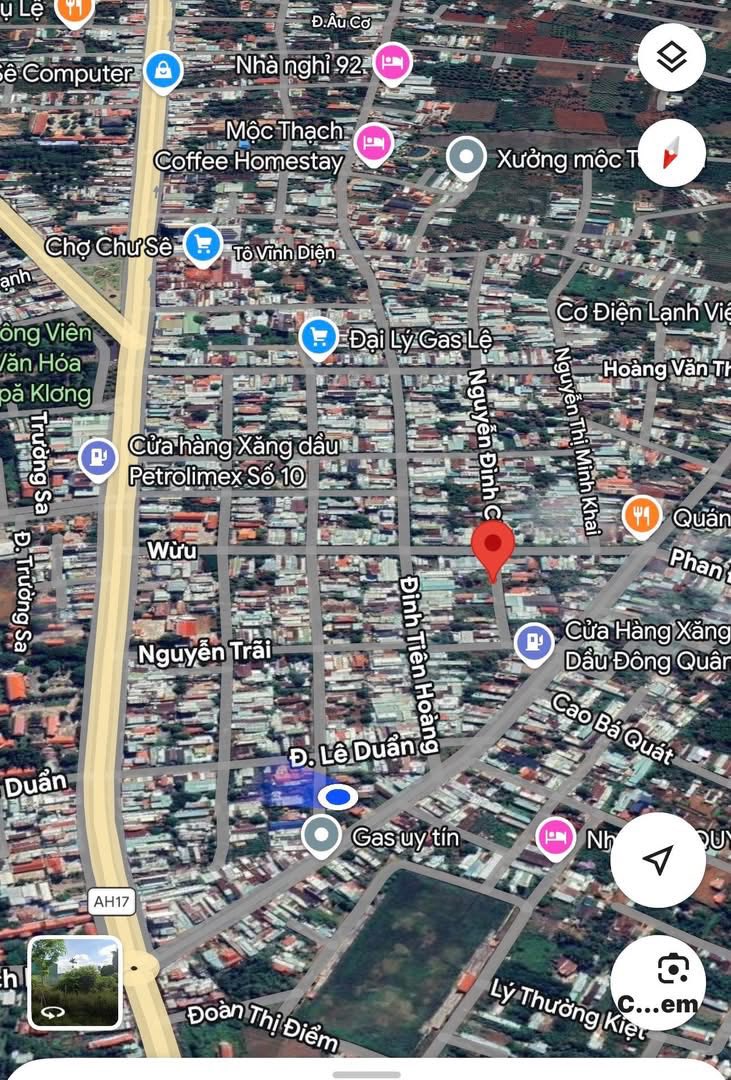Open the map layers selector

pyautogui.click(x=672, y=57)
